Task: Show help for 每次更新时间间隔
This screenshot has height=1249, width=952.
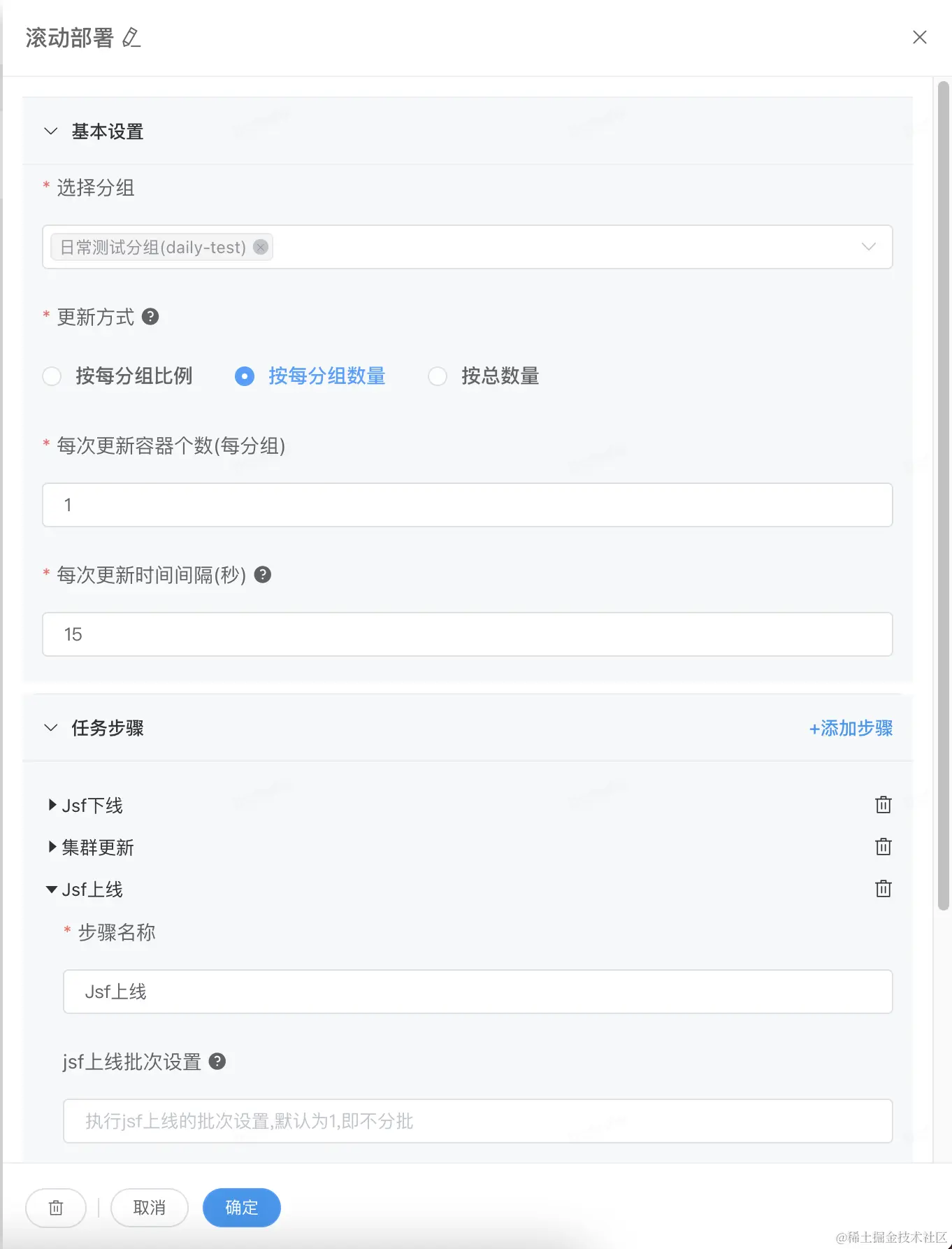Action: (x=262, y=575)
